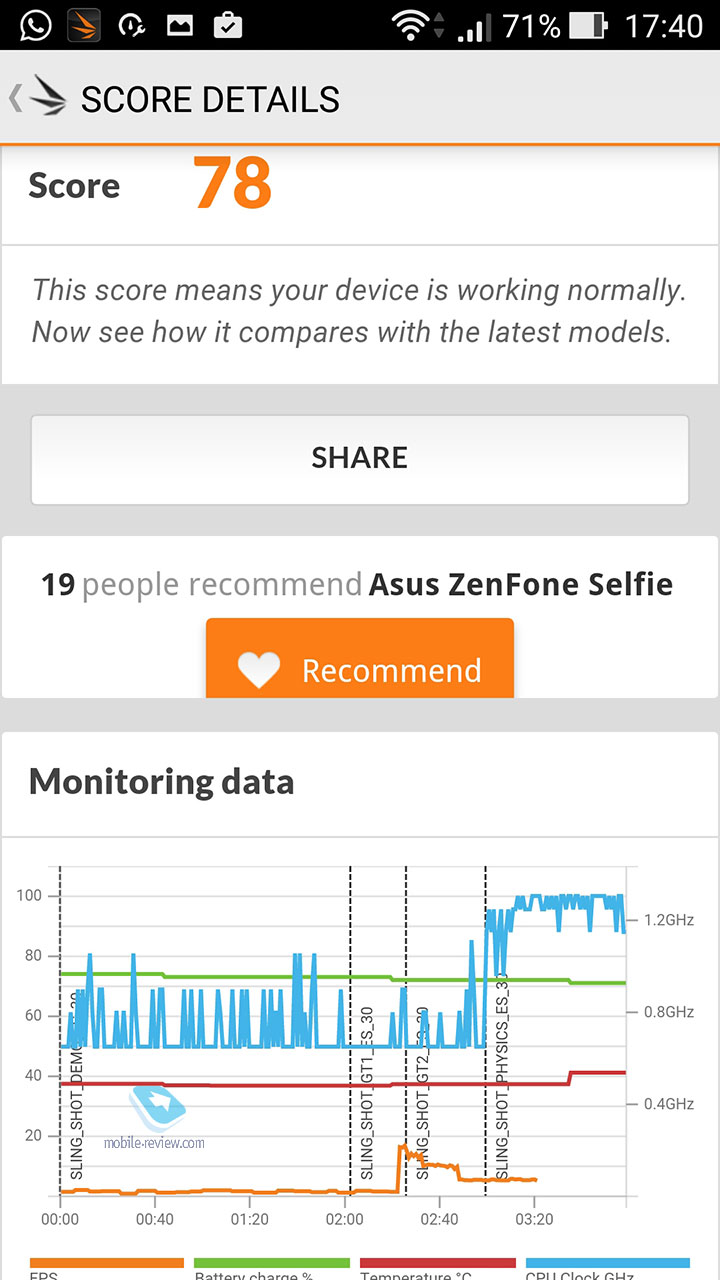Screen dimensions: 720x1280
Task: Go back from Score Details
Action: click(x=36, y=98)
